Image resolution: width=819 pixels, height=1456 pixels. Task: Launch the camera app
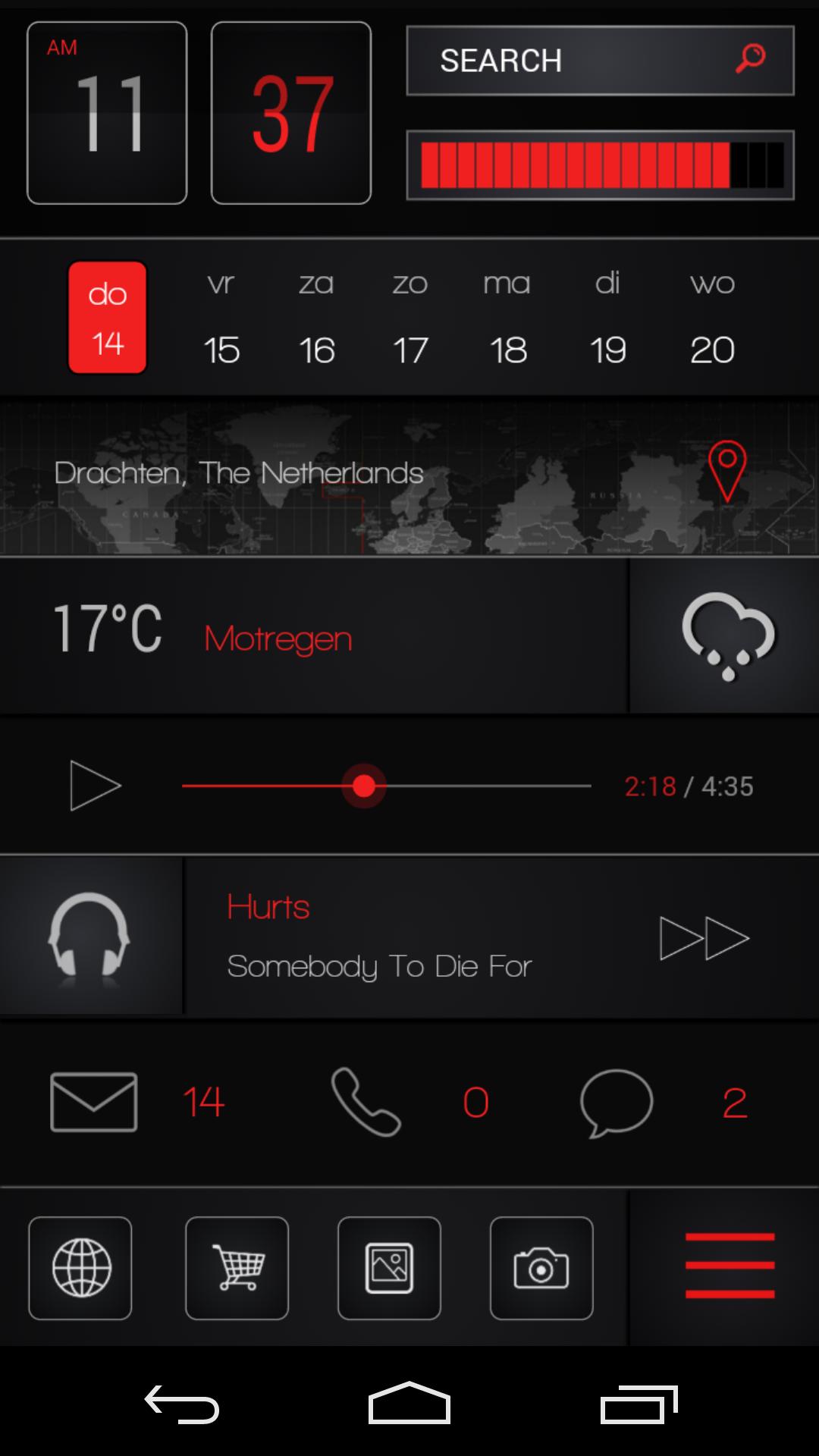tap(541, 1268)
